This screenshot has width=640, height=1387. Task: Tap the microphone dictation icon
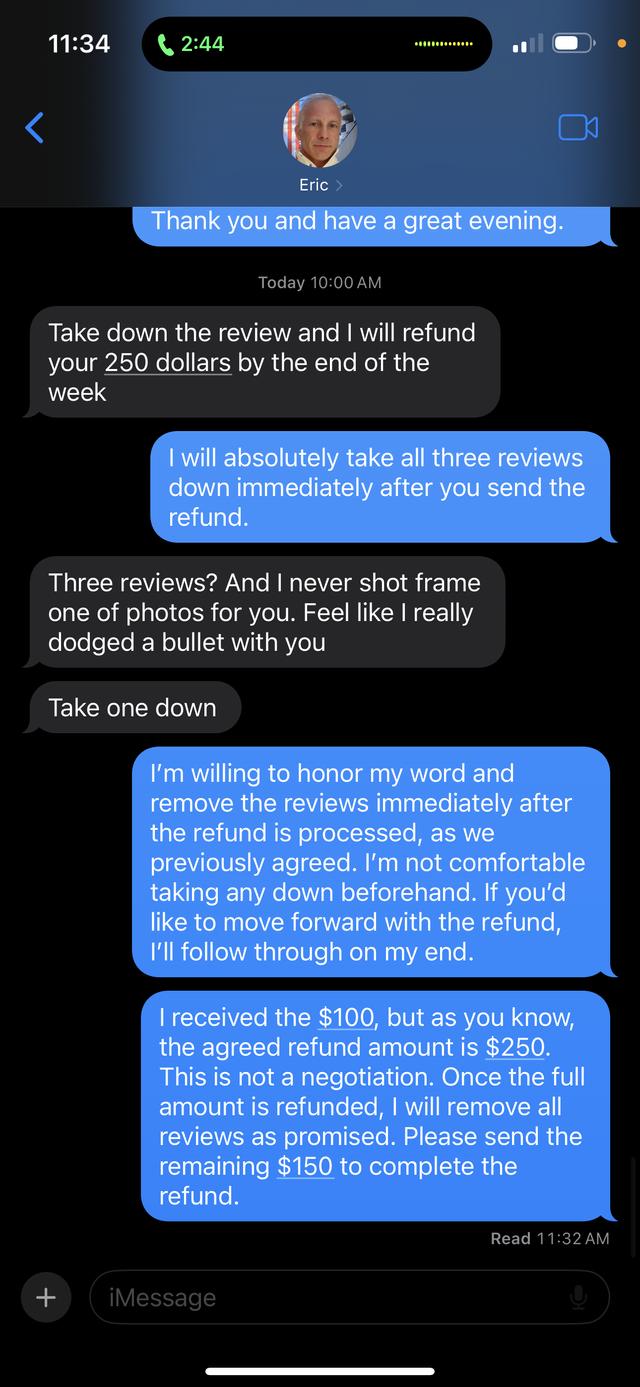(x=578, y=1297)
